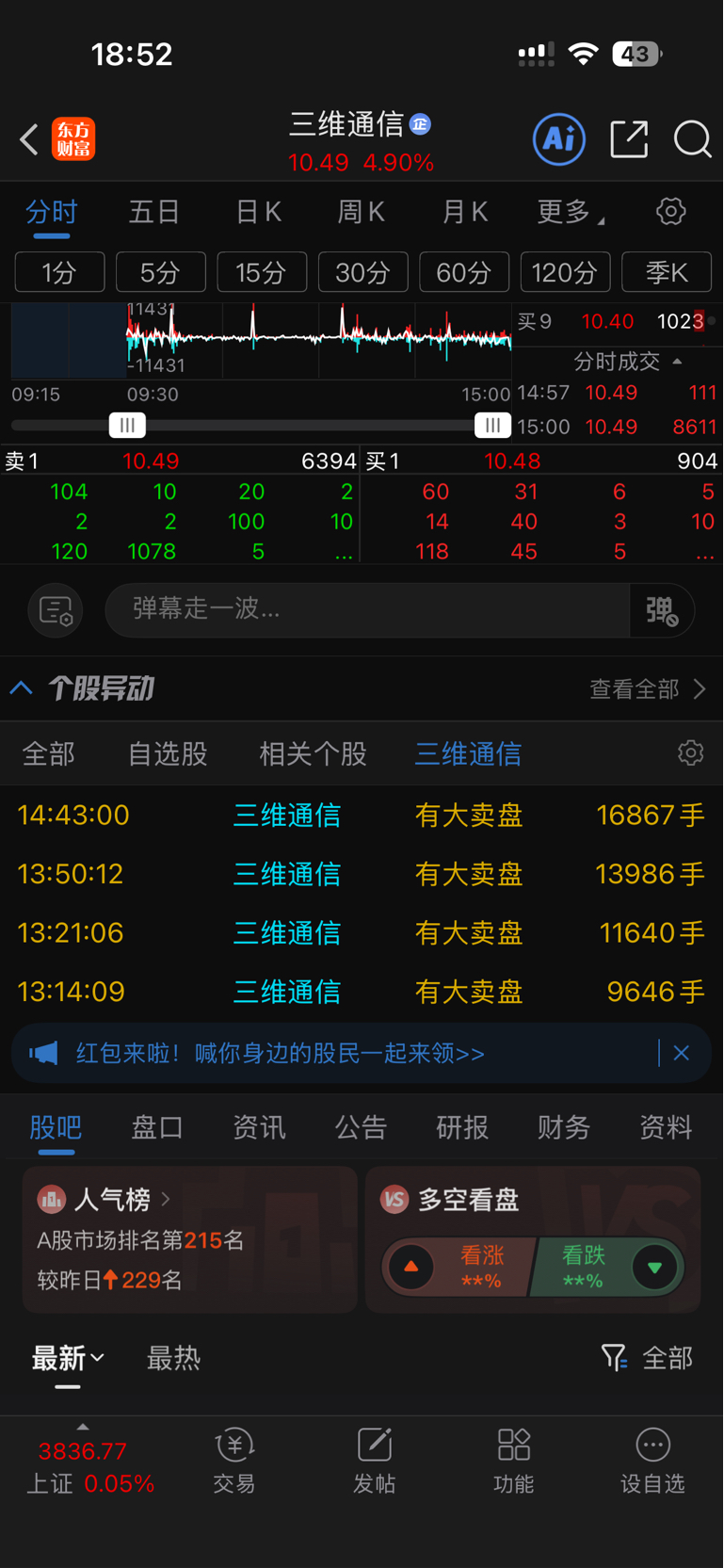Share this stock page
This screenshot has width=724, height=1568.
(x=629, y=140)
